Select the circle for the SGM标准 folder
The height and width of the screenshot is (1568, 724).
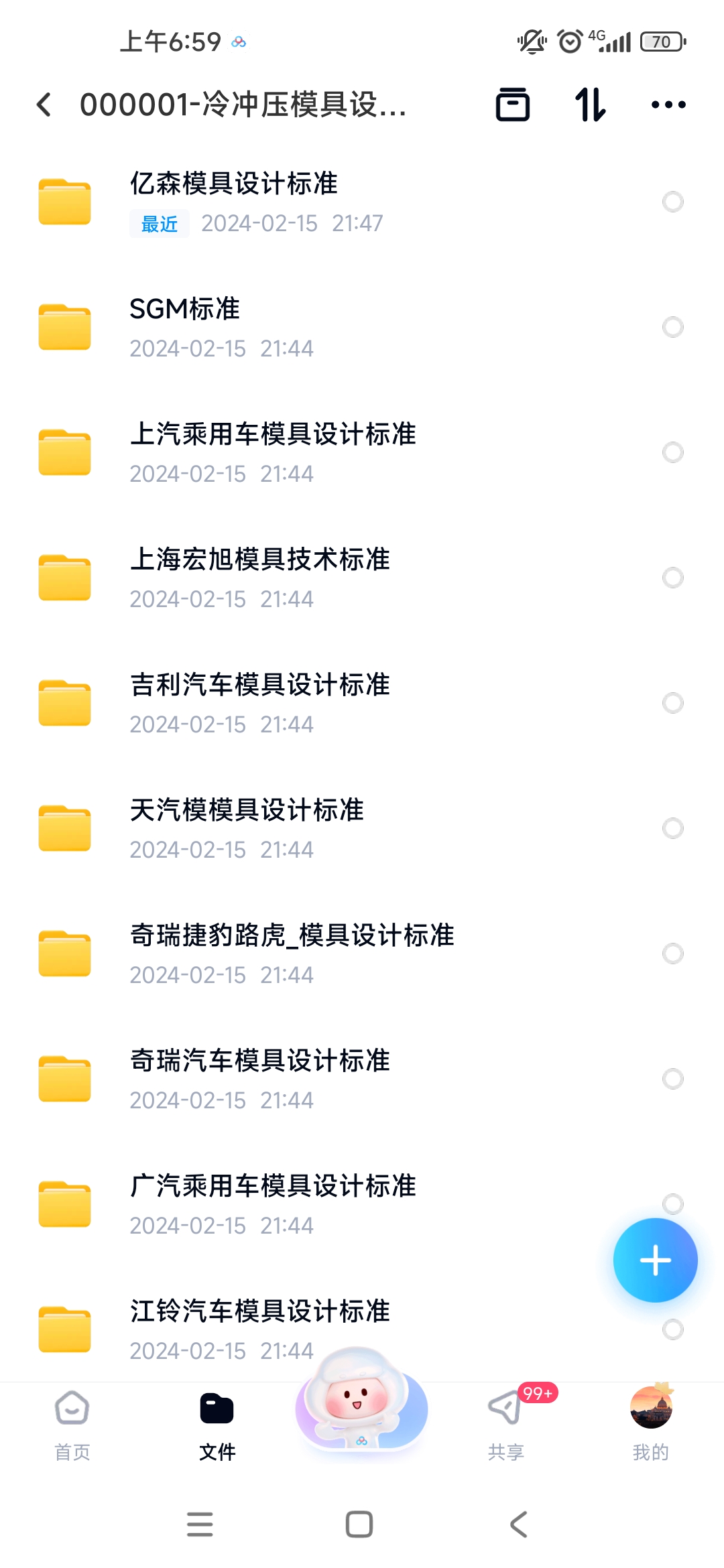click(672, 327)
